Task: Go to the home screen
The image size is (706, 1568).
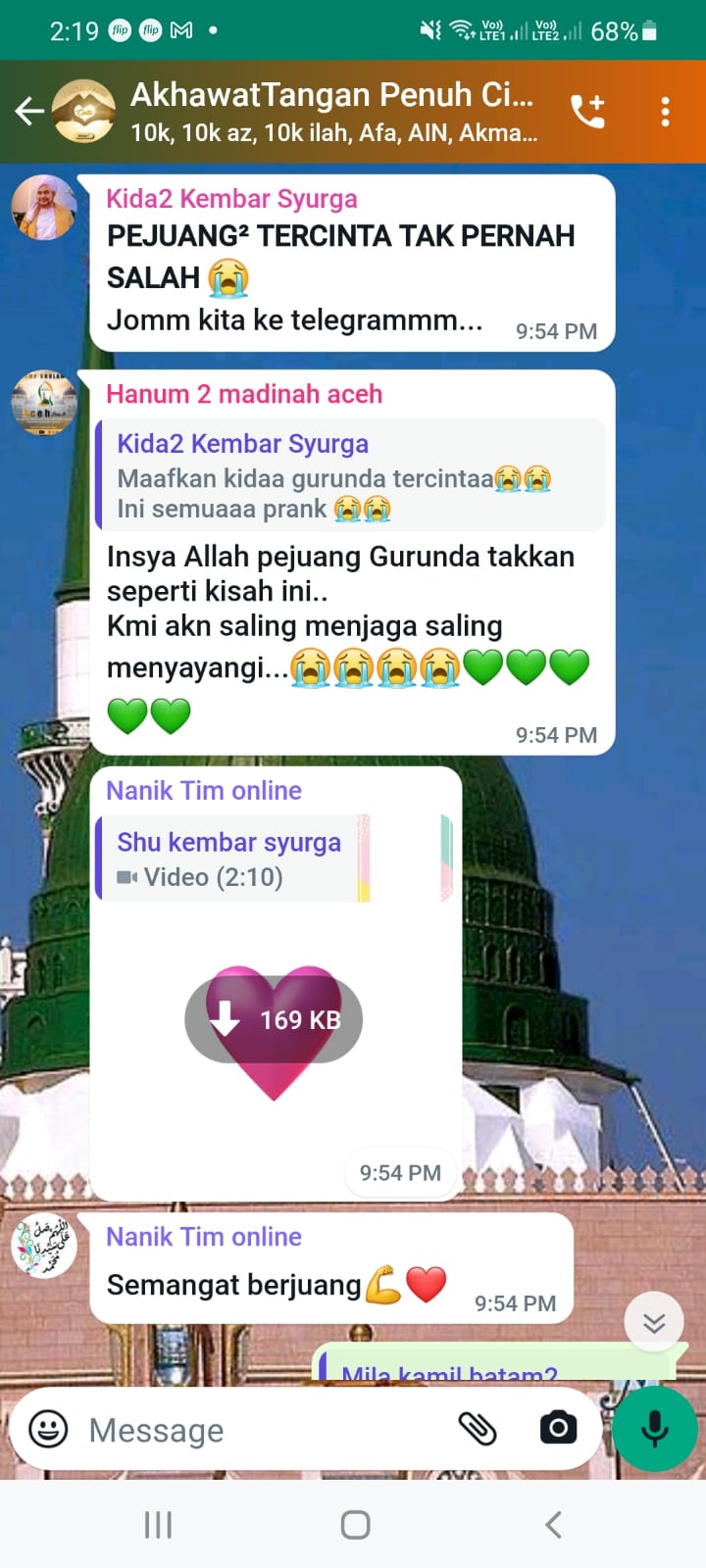Action: [x=355, y=1525]
